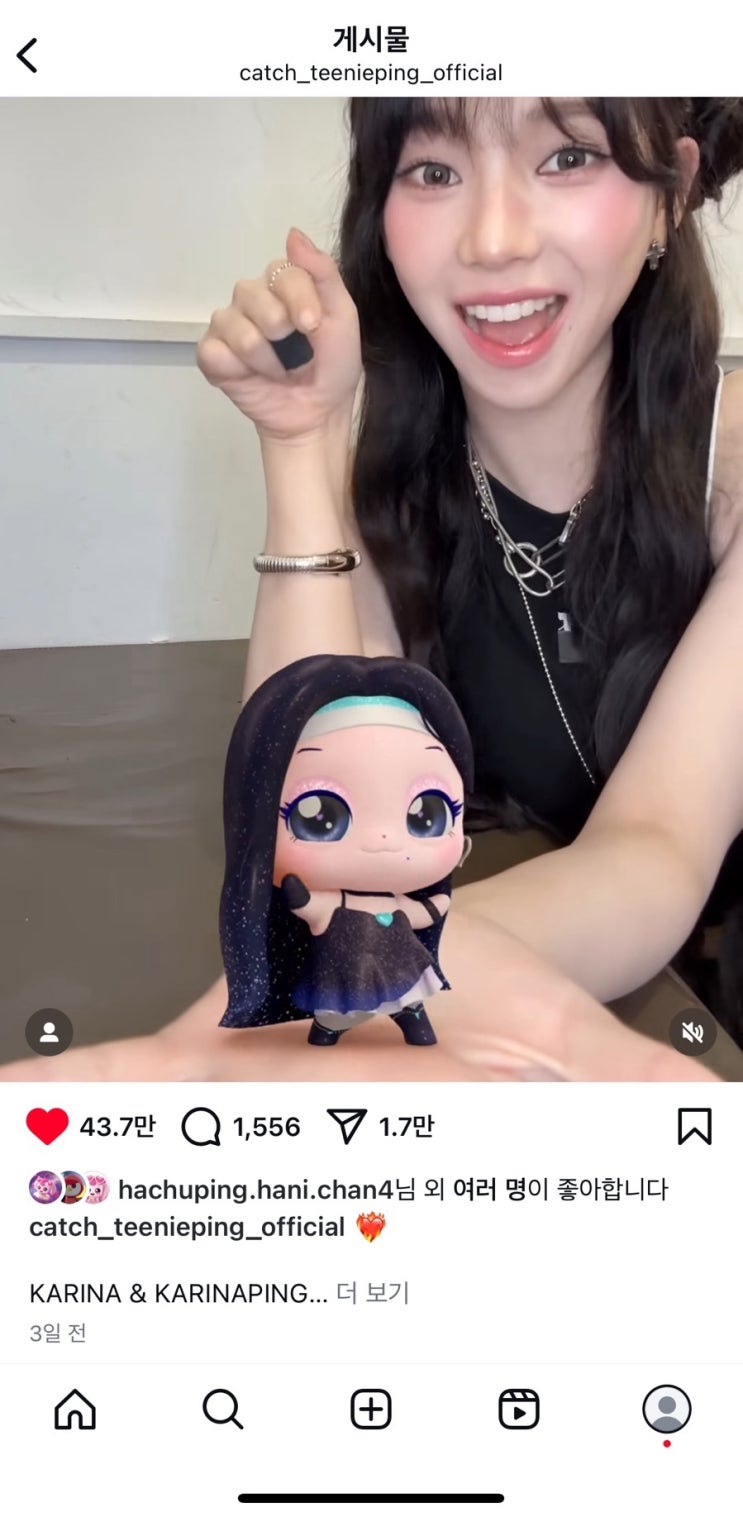Image resolution: width=743 pixels, height=1517 pixels.
Task: Tap the red heart to unlike the post
Action: [47, 1127]
